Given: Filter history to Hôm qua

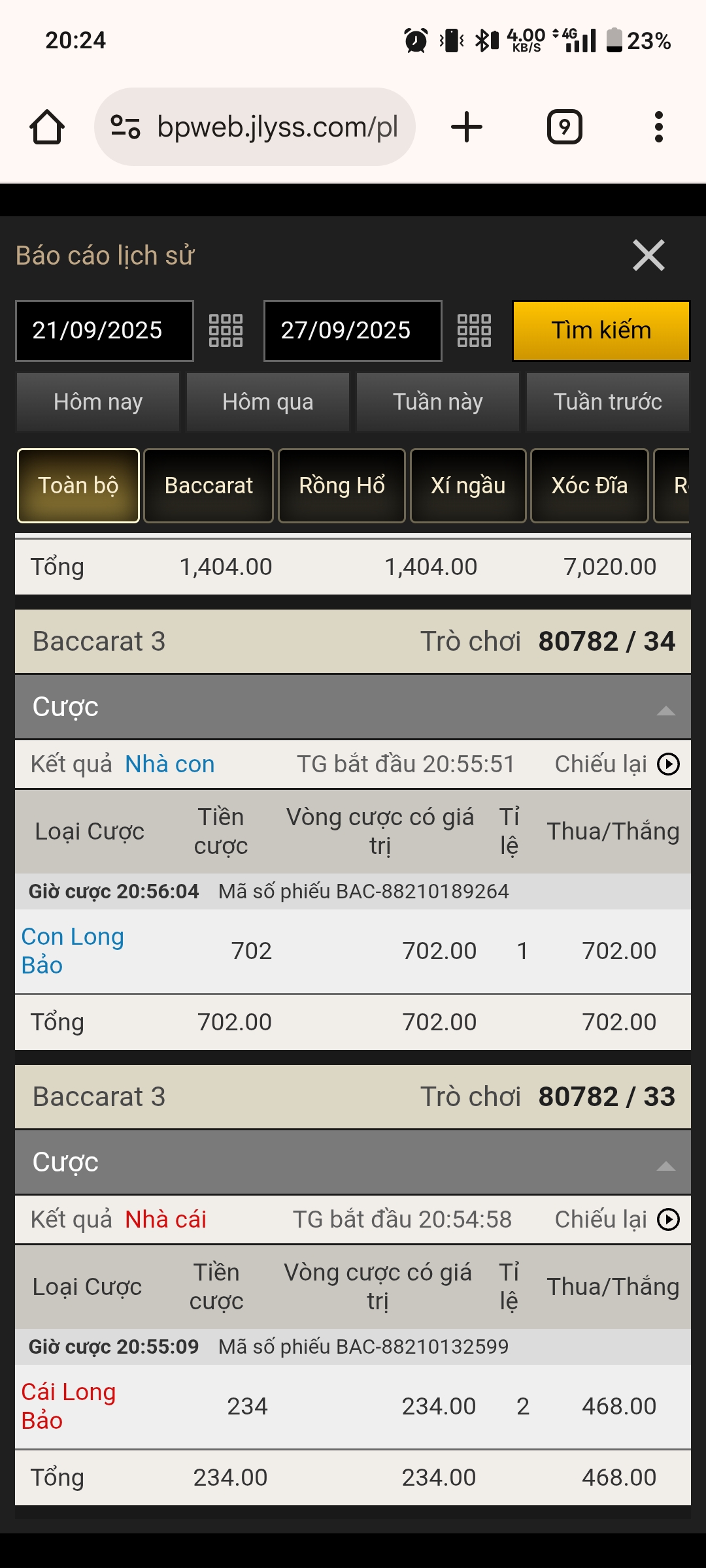Looking at the screenshot, I should 268,402.
